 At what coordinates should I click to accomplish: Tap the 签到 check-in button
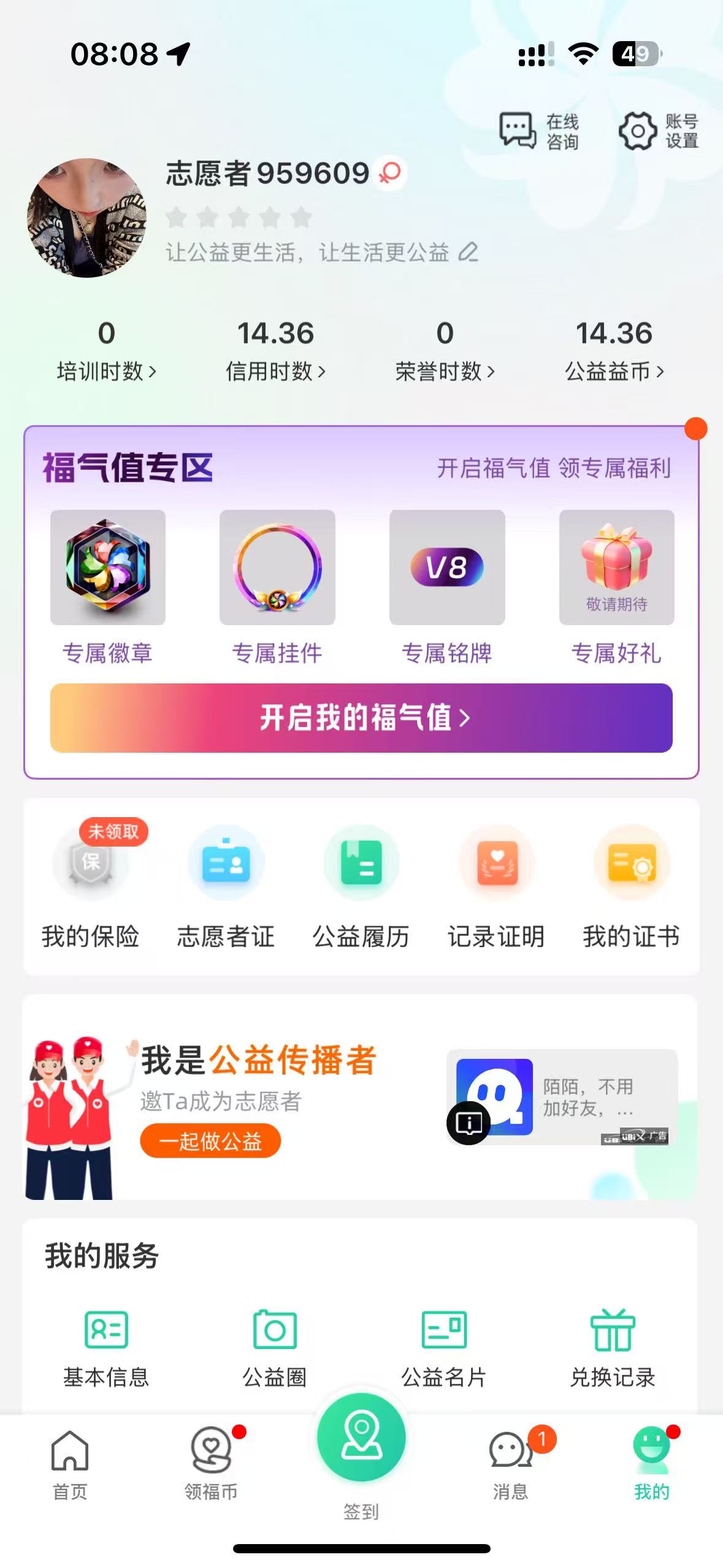[361, 1439]
